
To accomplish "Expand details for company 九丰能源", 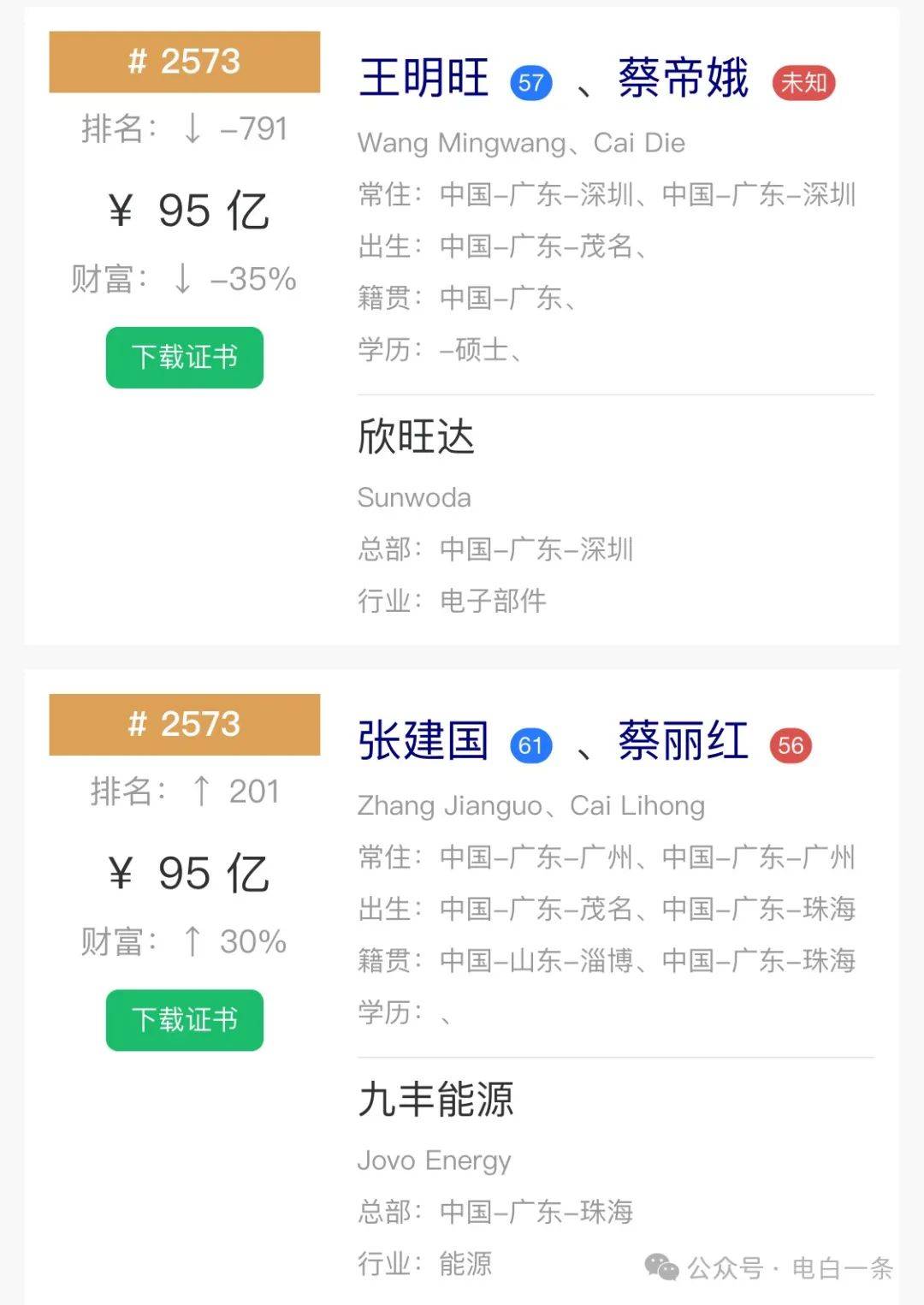I will pyautogui.click(x=436, y=1104).
